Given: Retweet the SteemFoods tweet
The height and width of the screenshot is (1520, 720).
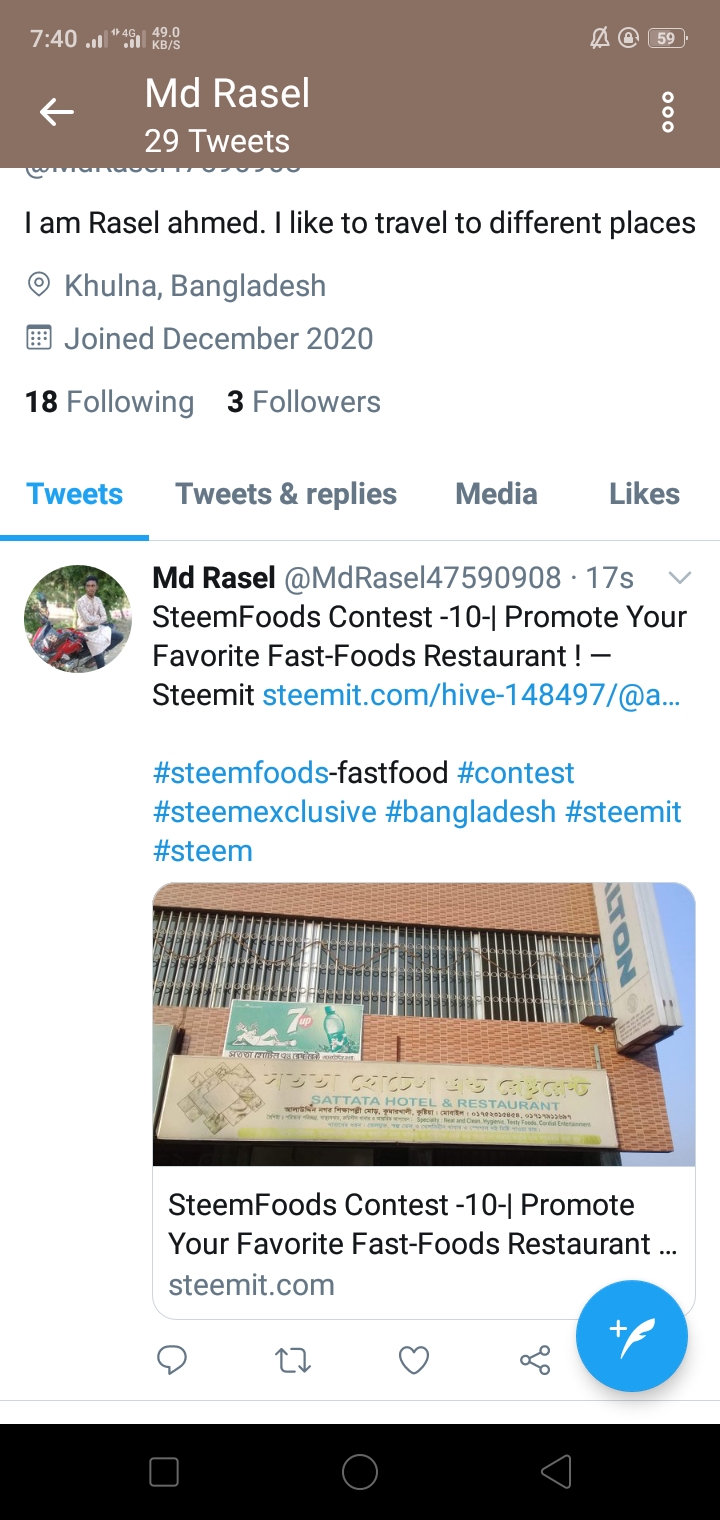Looking at the screenshot, I should click(x=293, y=1360).
